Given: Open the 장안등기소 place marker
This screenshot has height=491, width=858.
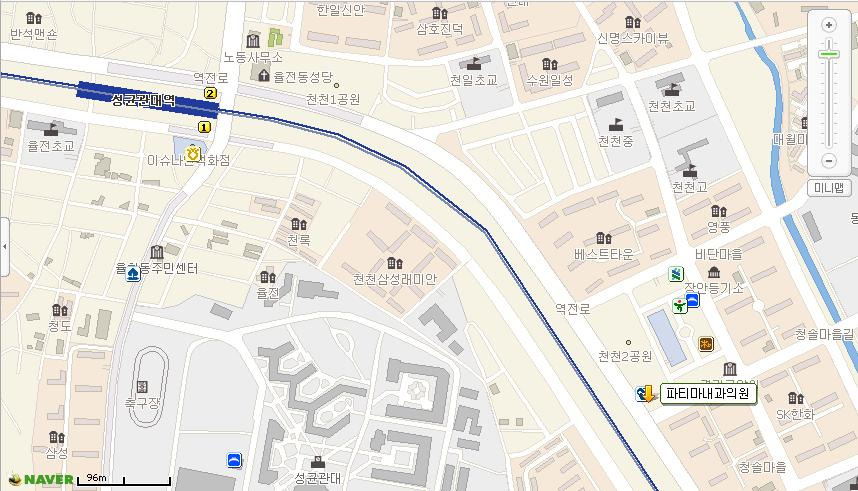Looking at the screenshot, I should coord(714,273).
